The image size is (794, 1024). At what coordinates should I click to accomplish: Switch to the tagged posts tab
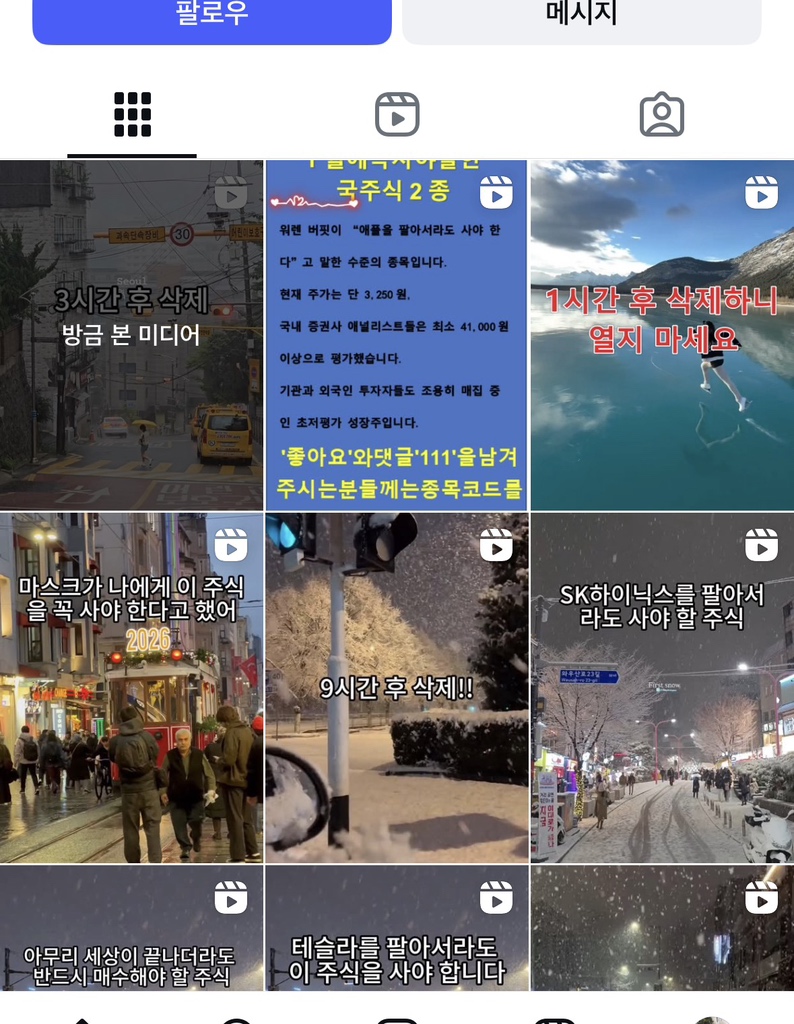661,115
